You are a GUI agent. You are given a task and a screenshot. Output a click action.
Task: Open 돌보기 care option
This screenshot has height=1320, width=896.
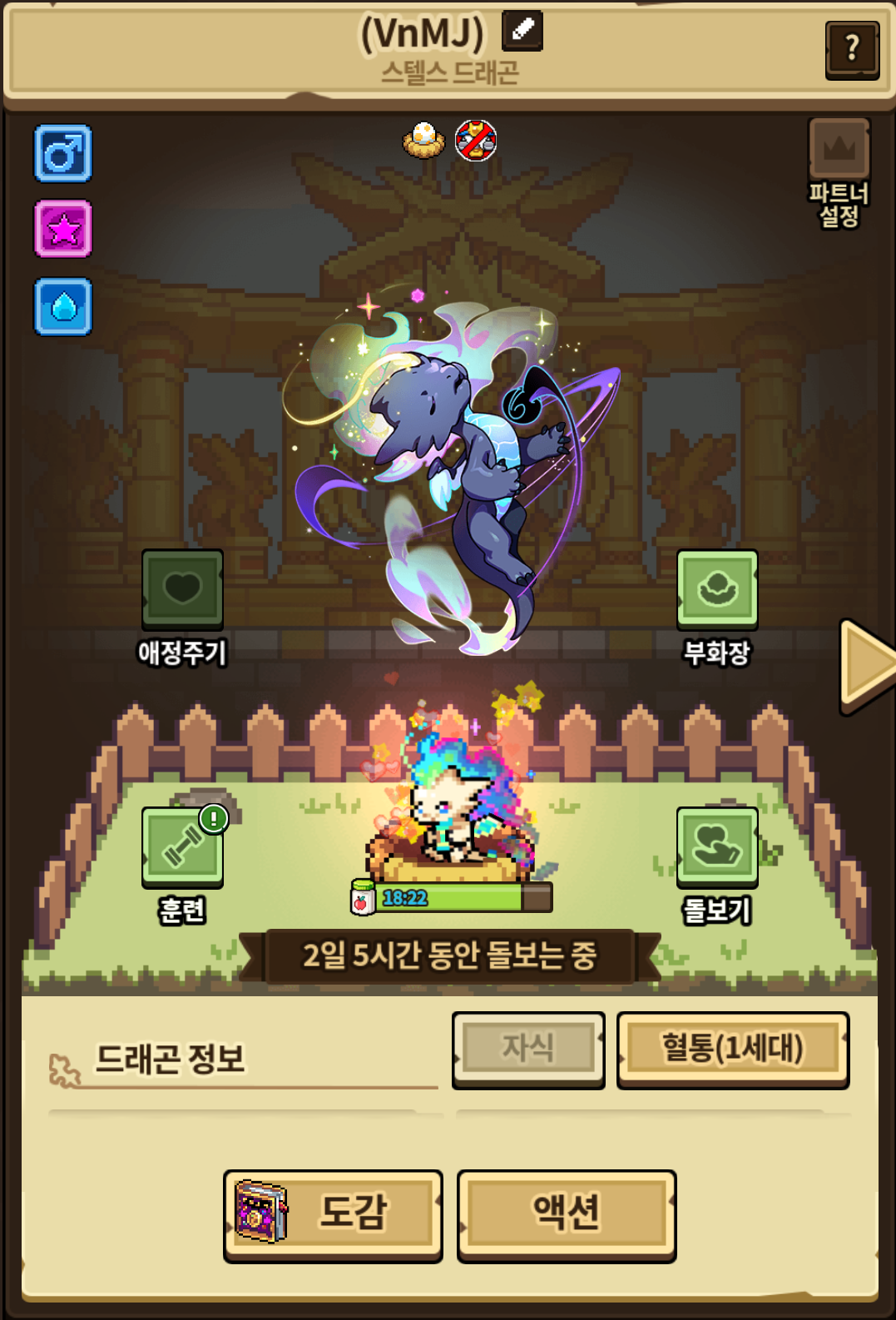[x=717, y=866]
